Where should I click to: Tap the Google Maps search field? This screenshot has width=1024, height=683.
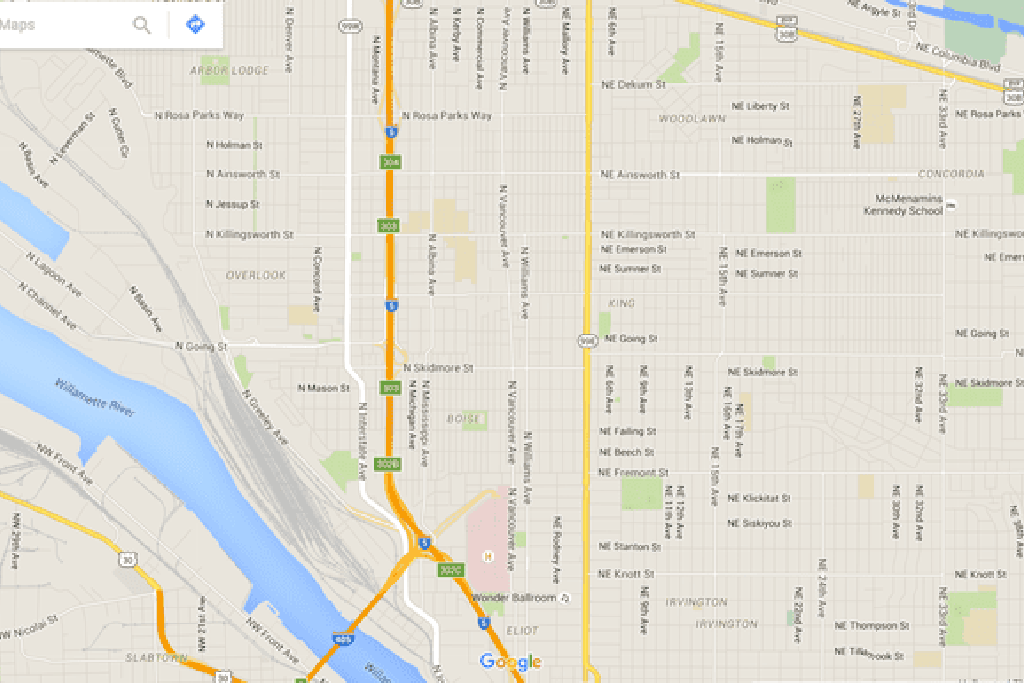(x=60, y=24)
